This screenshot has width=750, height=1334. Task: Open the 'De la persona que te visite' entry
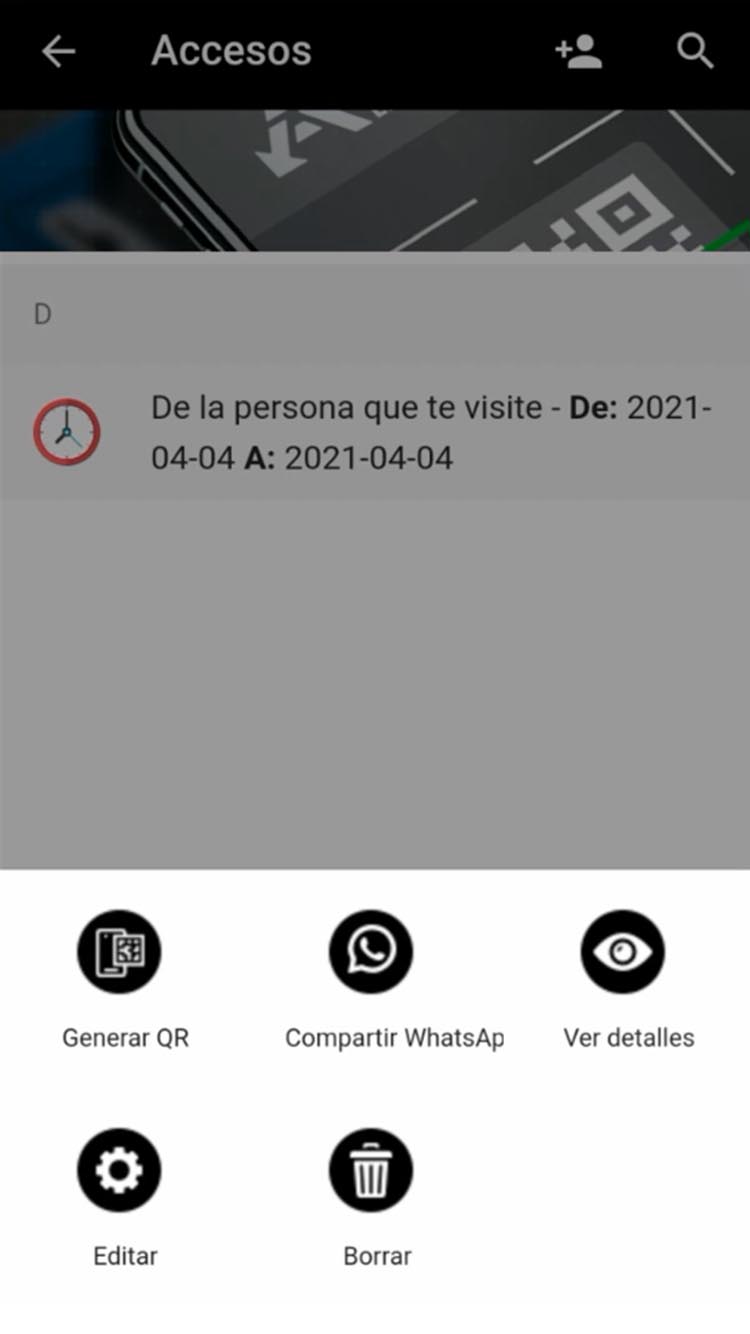pos(375,432)
